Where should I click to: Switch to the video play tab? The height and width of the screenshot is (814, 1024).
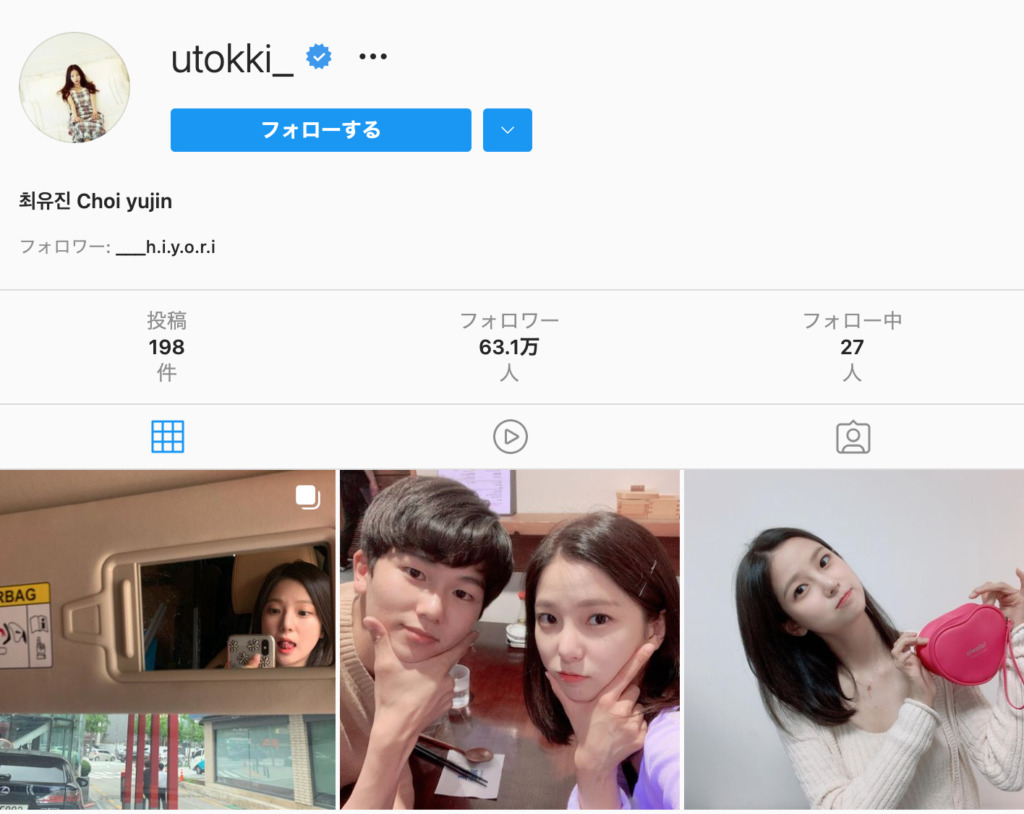tap(510, 437)
